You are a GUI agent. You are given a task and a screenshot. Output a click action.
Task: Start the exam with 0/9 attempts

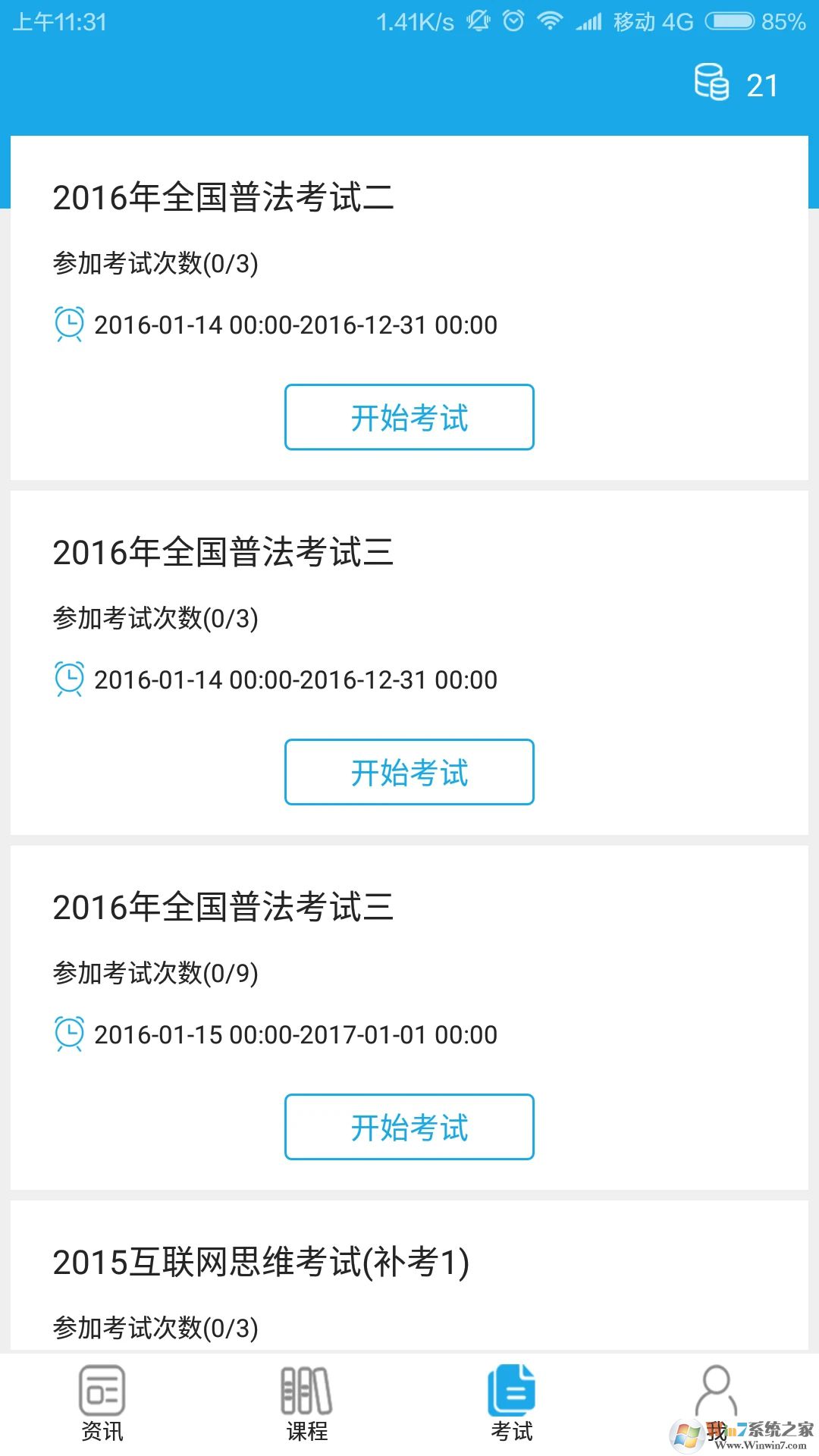coord(409,1126)
